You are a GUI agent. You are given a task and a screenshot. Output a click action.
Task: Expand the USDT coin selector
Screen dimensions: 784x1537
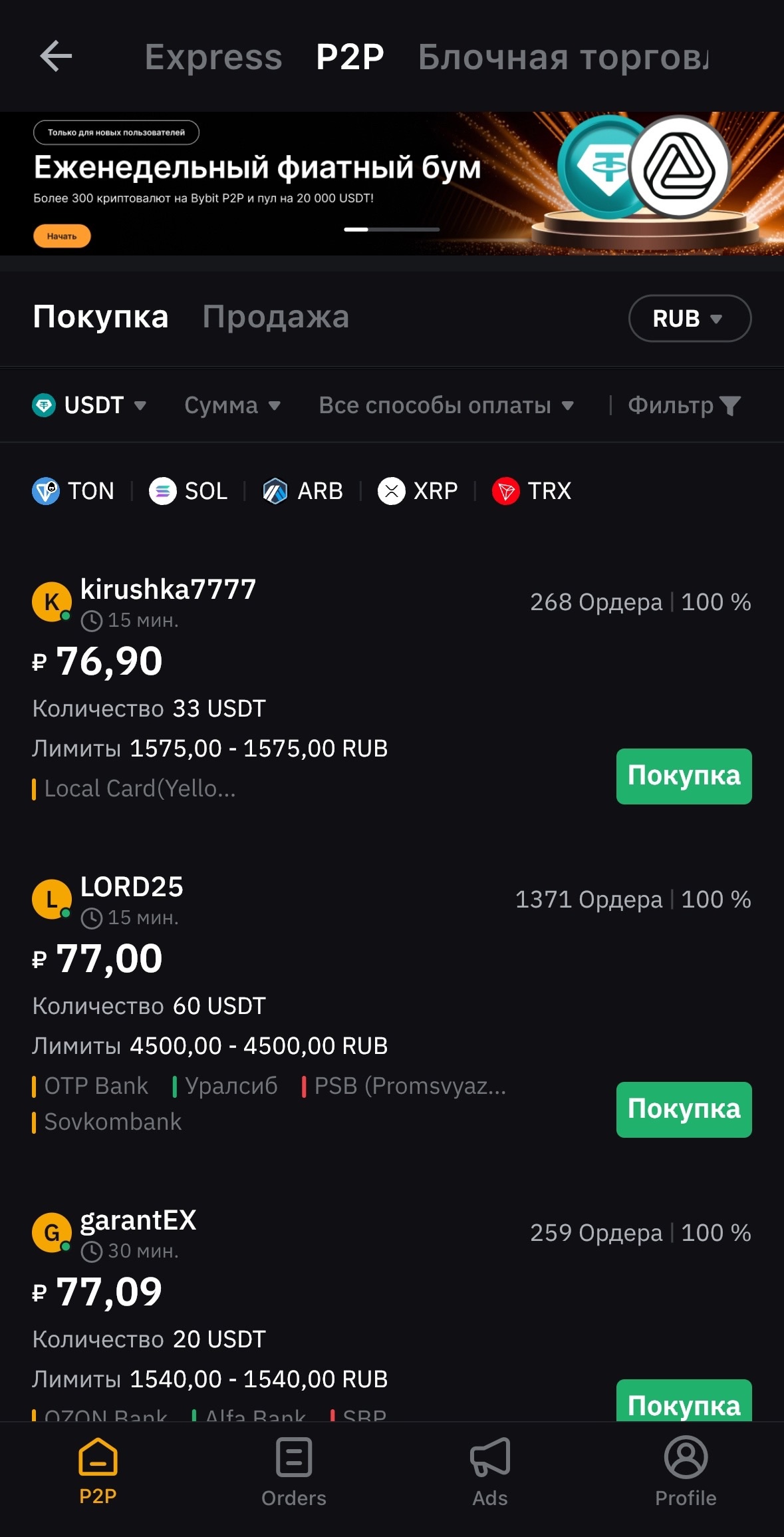[90, 405]
